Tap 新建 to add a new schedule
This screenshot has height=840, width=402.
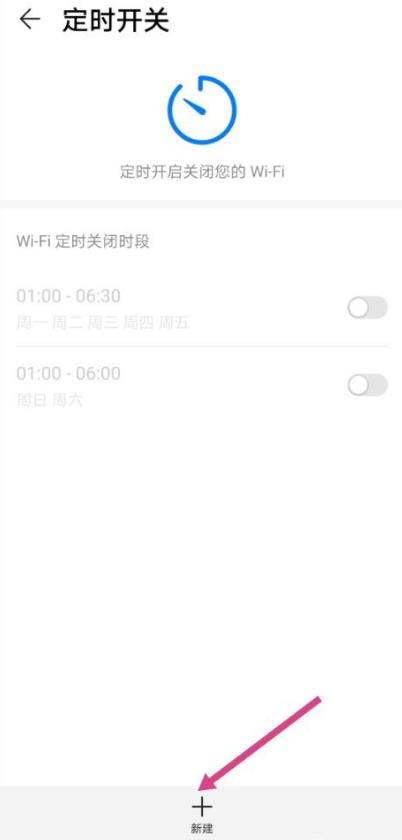tap(202, 815)
